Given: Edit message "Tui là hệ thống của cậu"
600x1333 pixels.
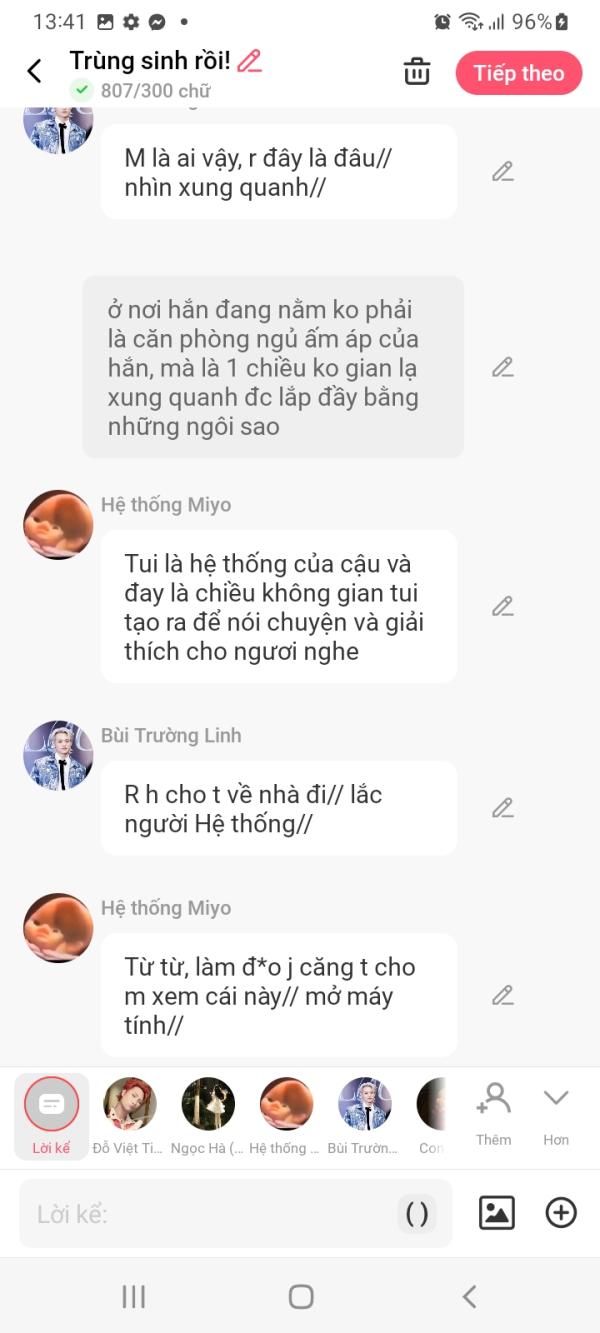Looking at the screenshot, I should (502, 606).
